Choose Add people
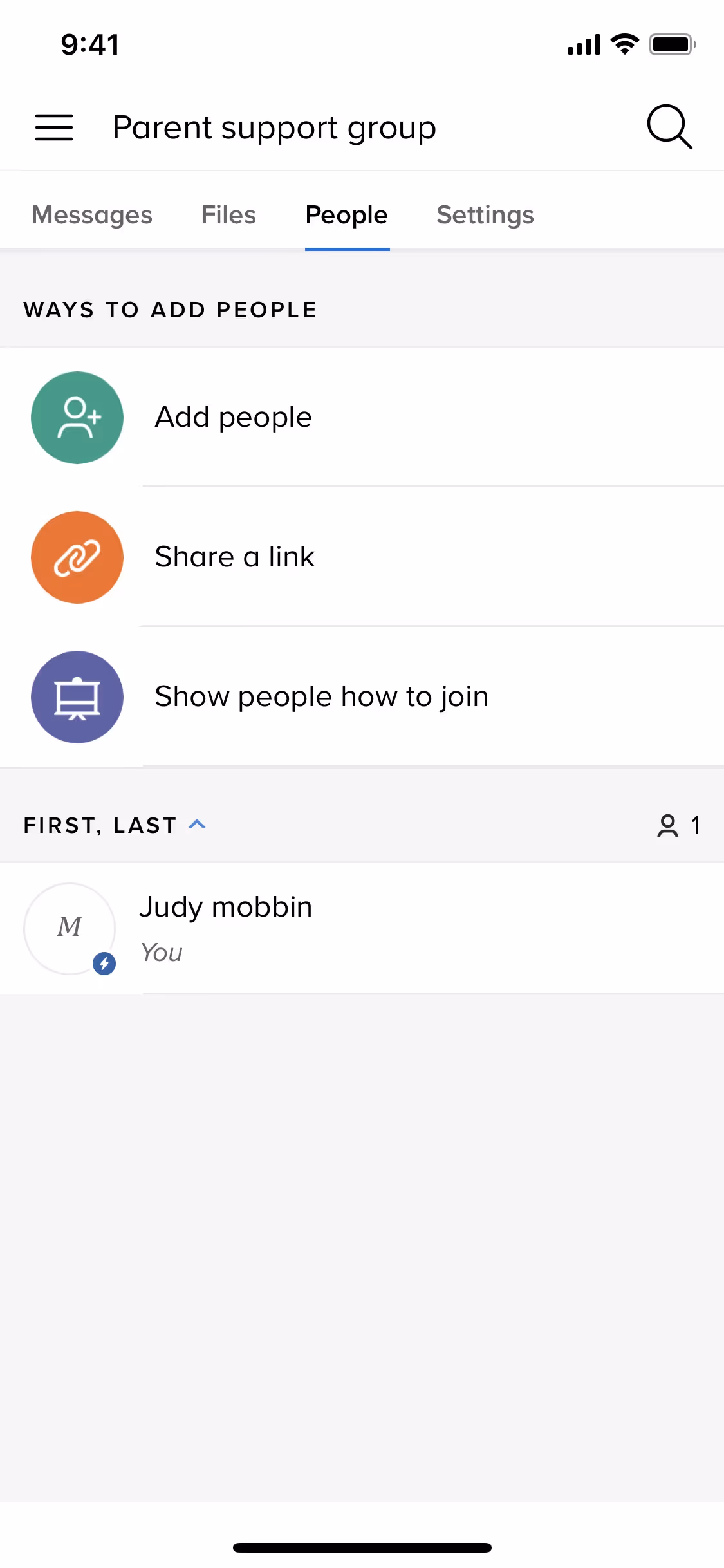Image resolution: width=724 pixels, height=1568 pixels. tap(233, 417)
